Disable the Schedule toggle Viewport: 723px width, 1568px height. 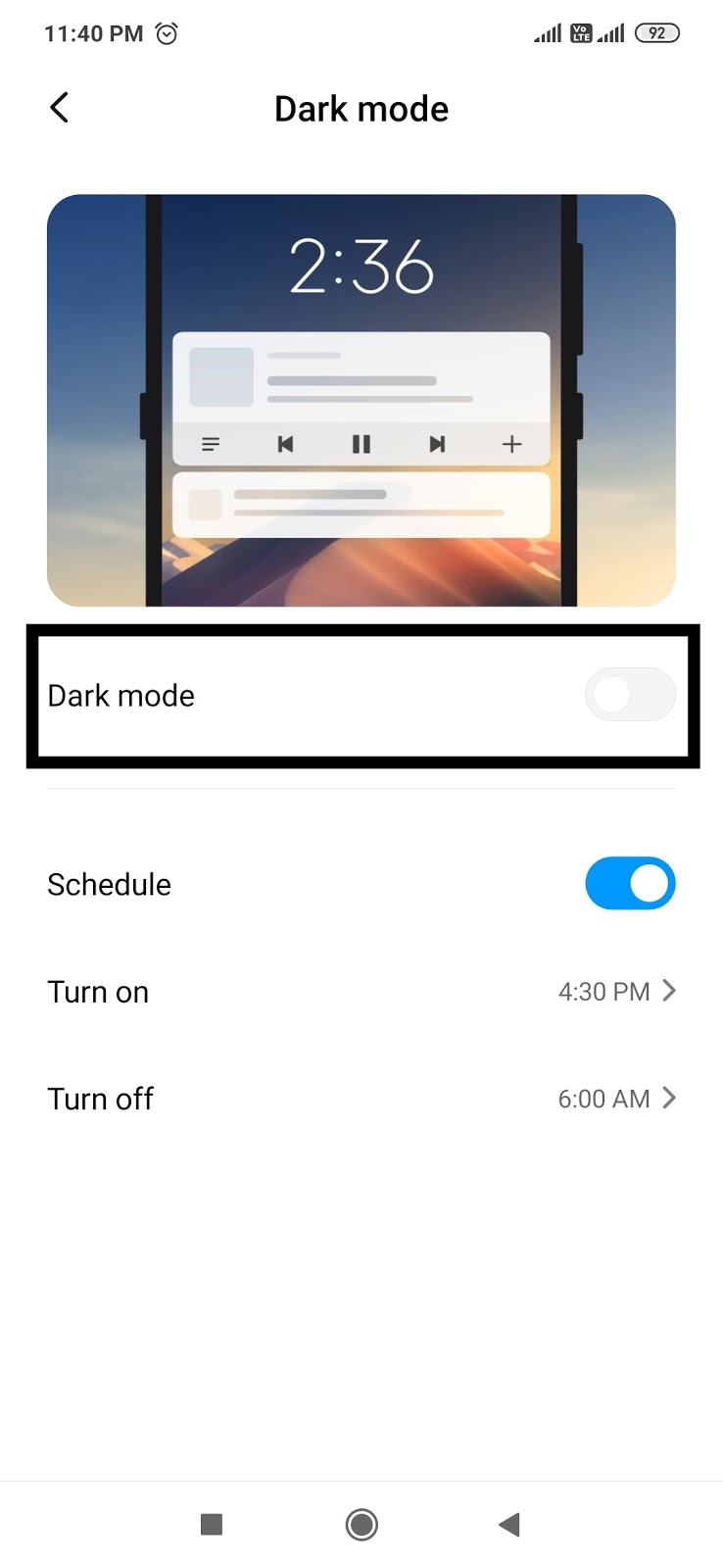coord(630,883)
